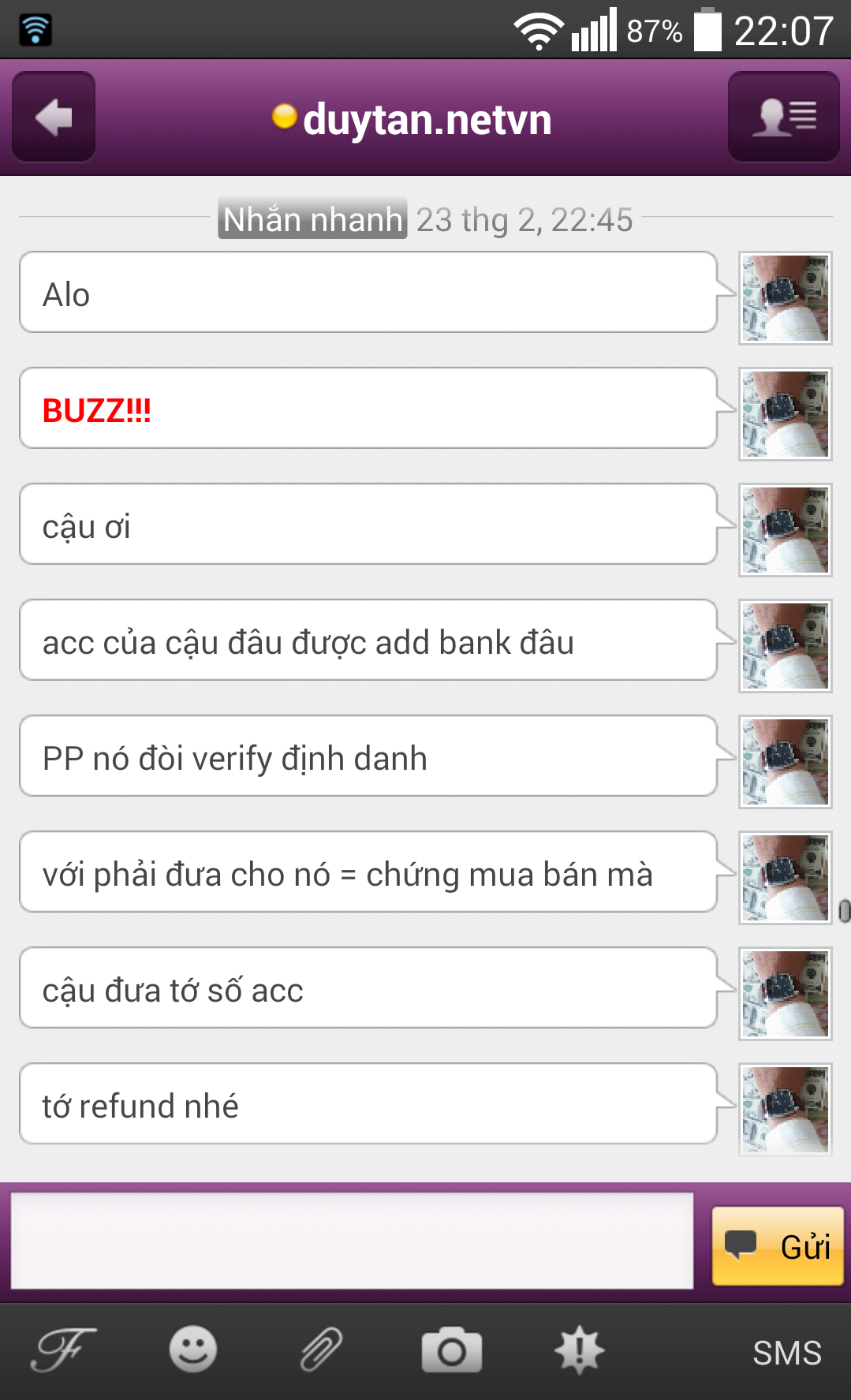
Task: Send a BUZZ alert
Action: point(580,1350)
